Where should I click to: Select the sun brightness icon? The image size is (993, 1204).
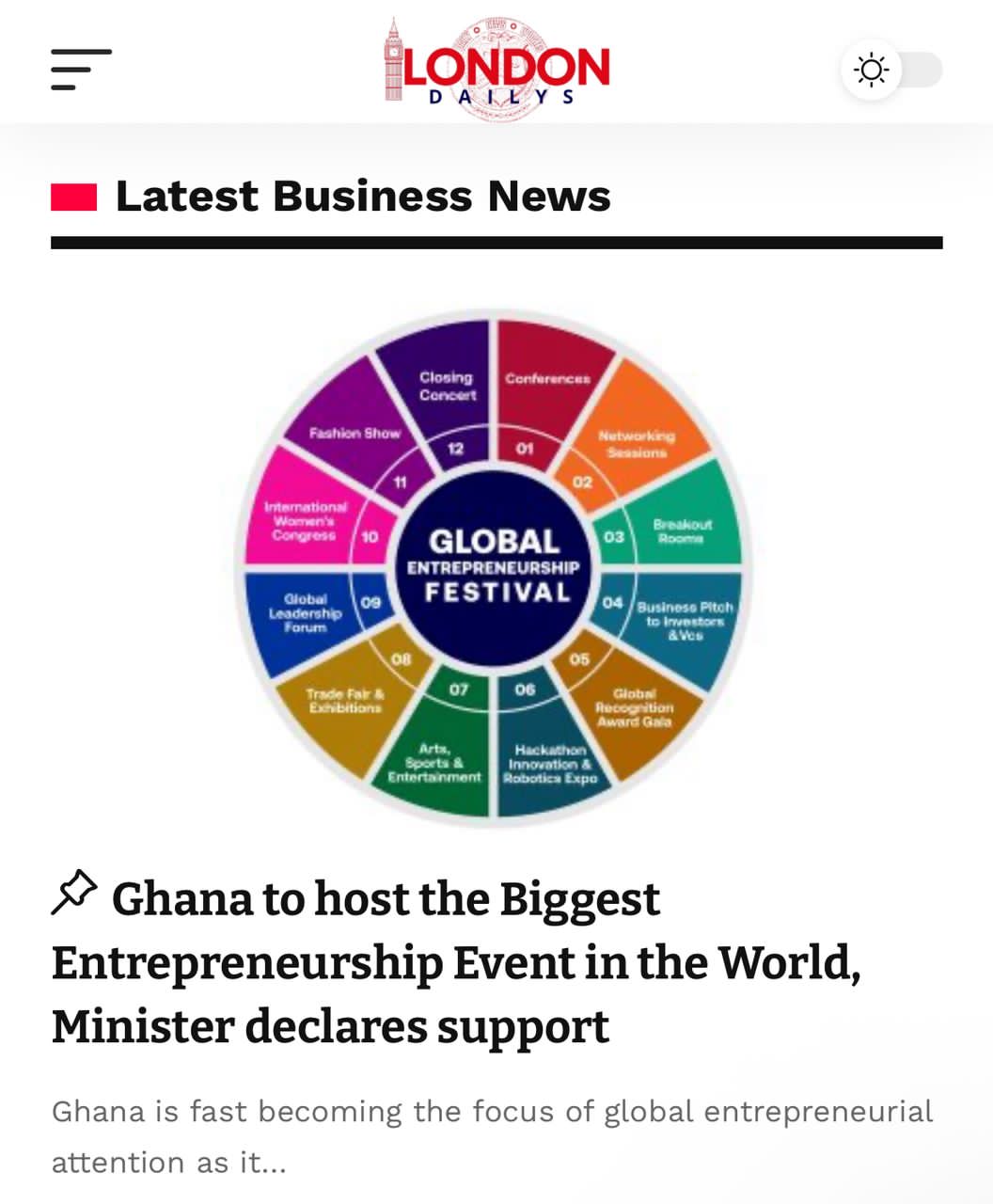coord(873,70)
